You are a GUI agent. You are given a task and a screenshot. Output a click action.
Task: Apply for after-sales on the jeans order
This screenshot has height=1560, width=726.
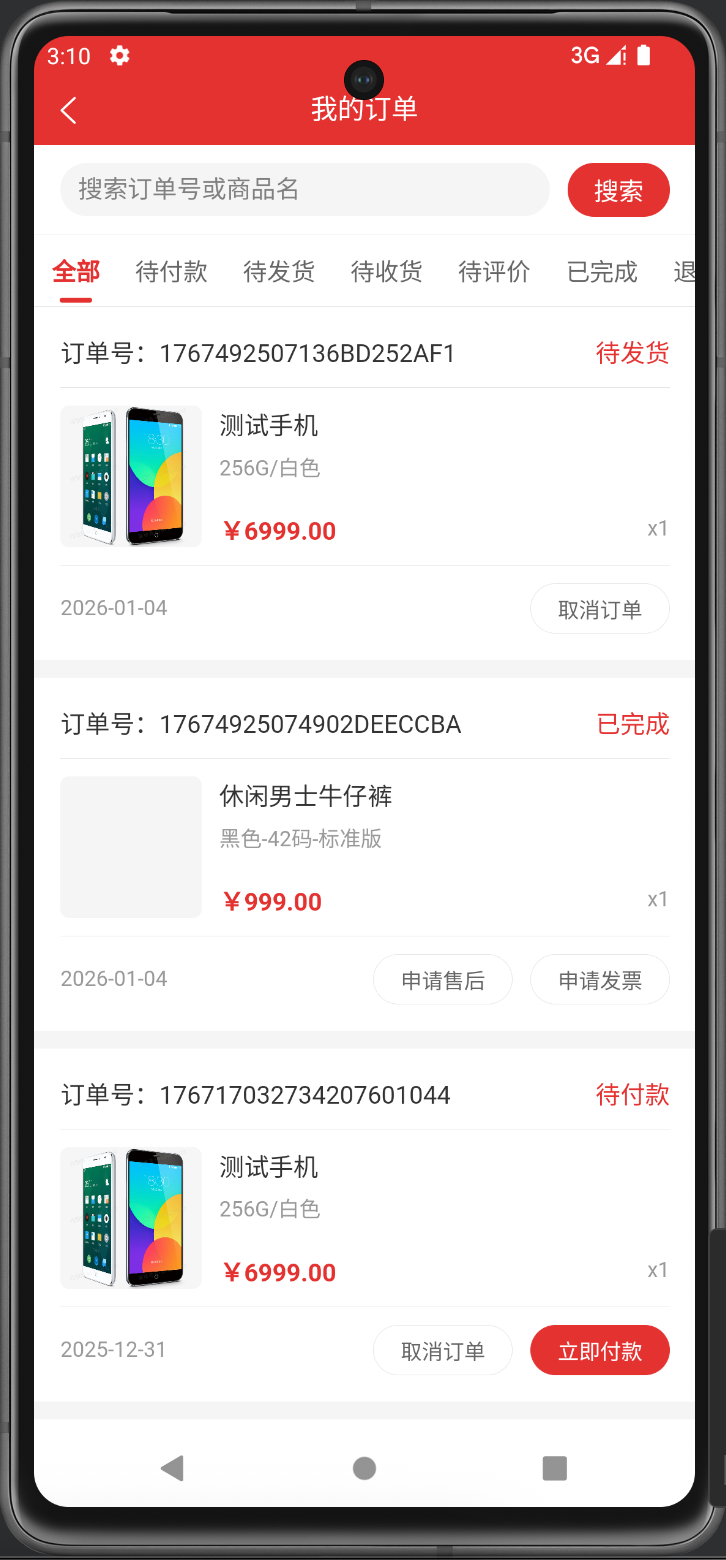click(442, 980)
